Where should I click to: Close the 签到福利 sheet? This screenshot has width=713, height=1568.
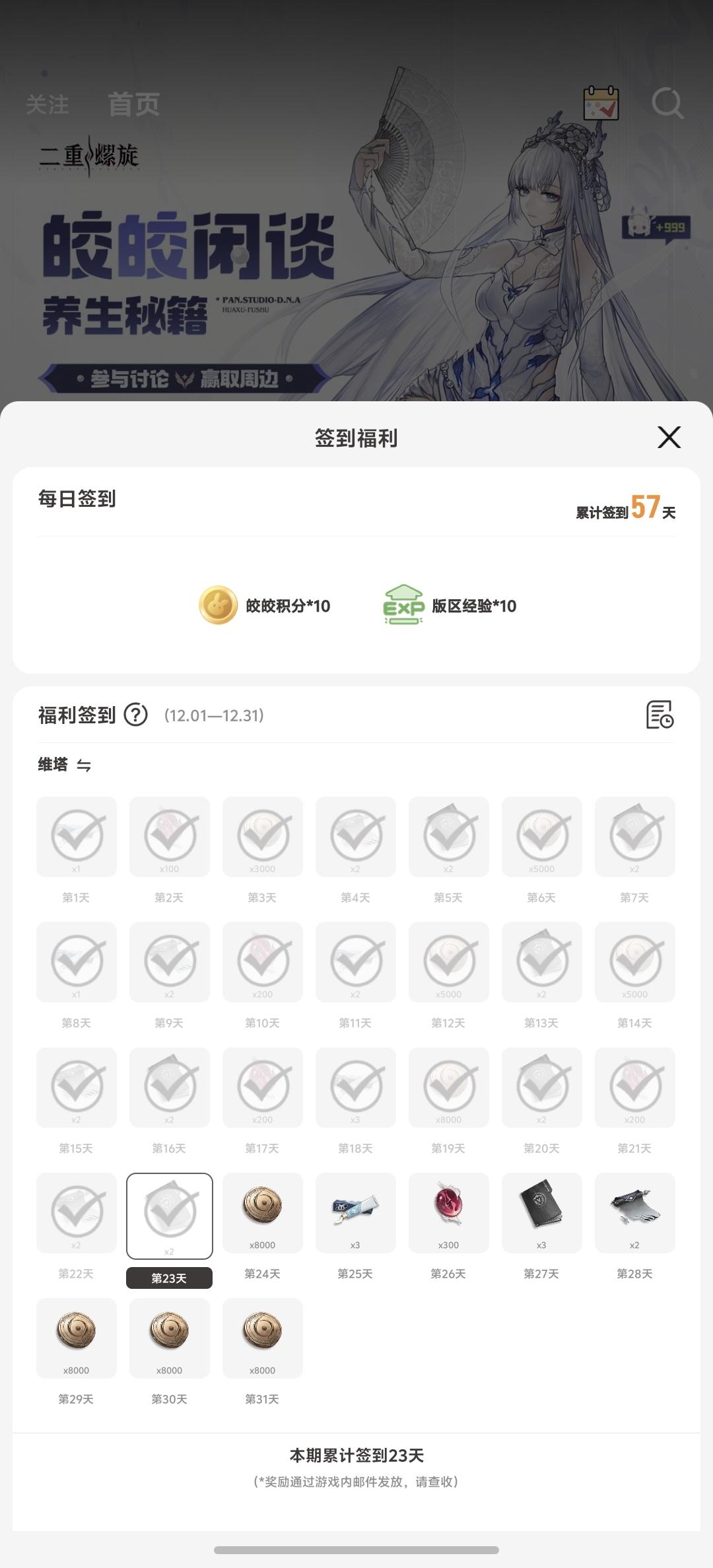tap(669, 437)
